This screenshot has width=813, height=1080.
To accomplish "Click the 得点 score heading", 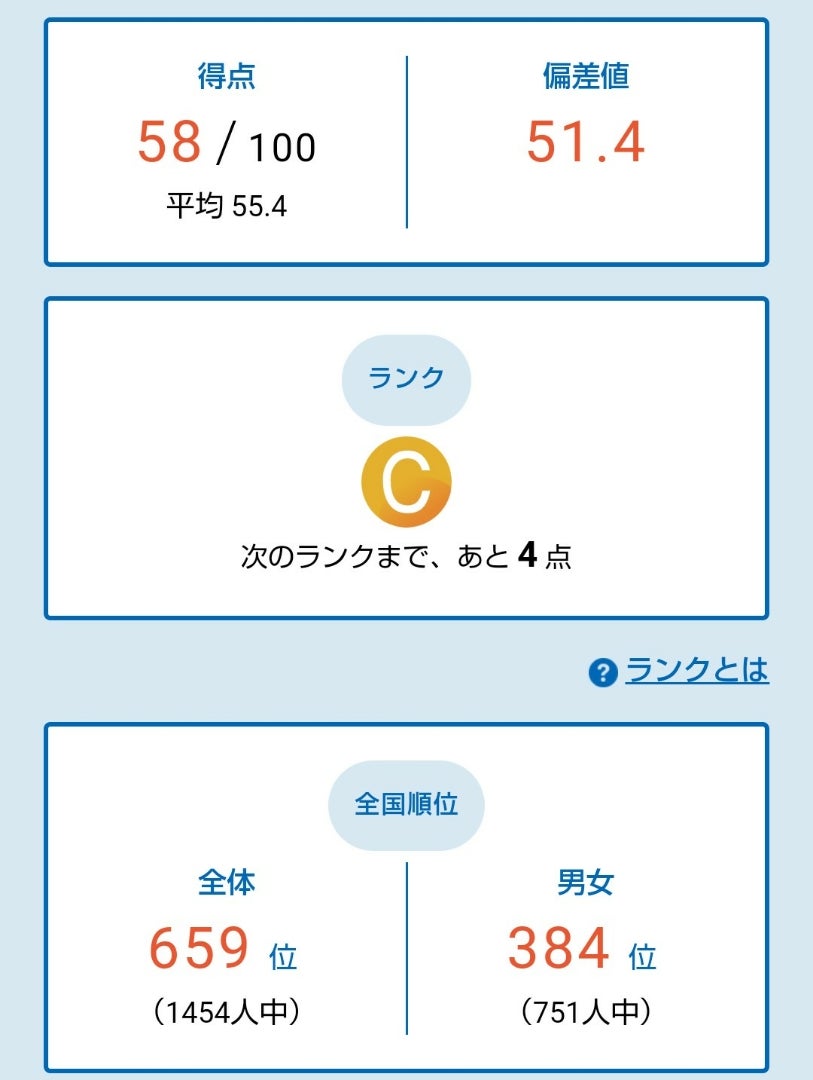I will (222, 78).
